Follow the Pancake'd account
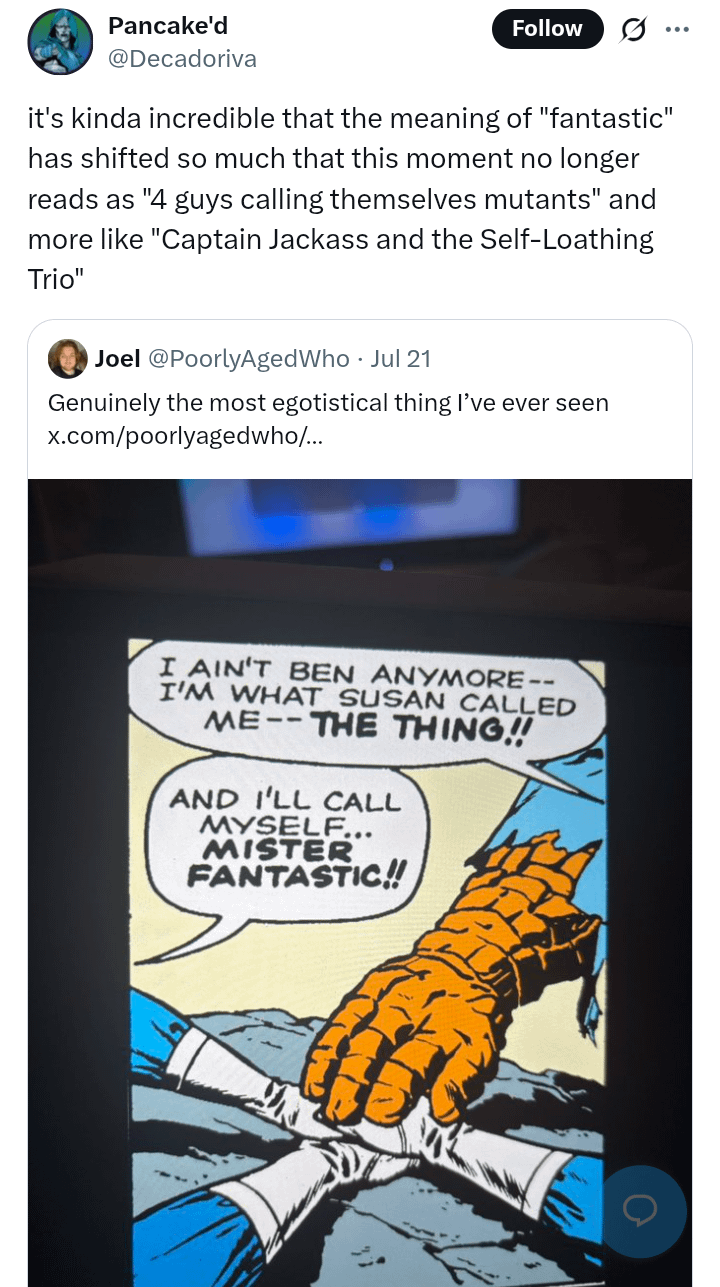 click(547, 29)
